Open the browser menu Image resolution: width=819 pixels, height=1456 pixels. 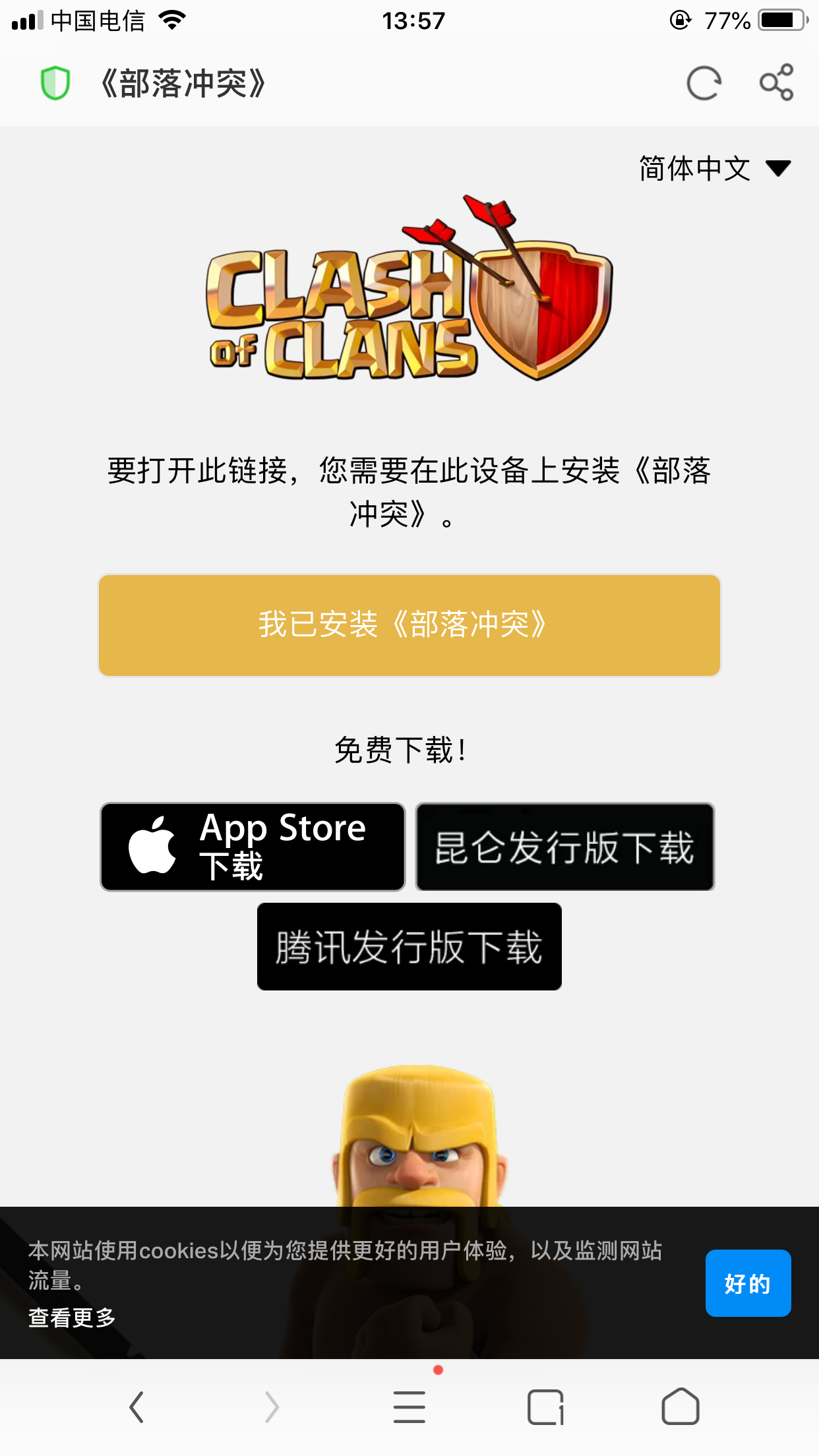(409, 1407)
